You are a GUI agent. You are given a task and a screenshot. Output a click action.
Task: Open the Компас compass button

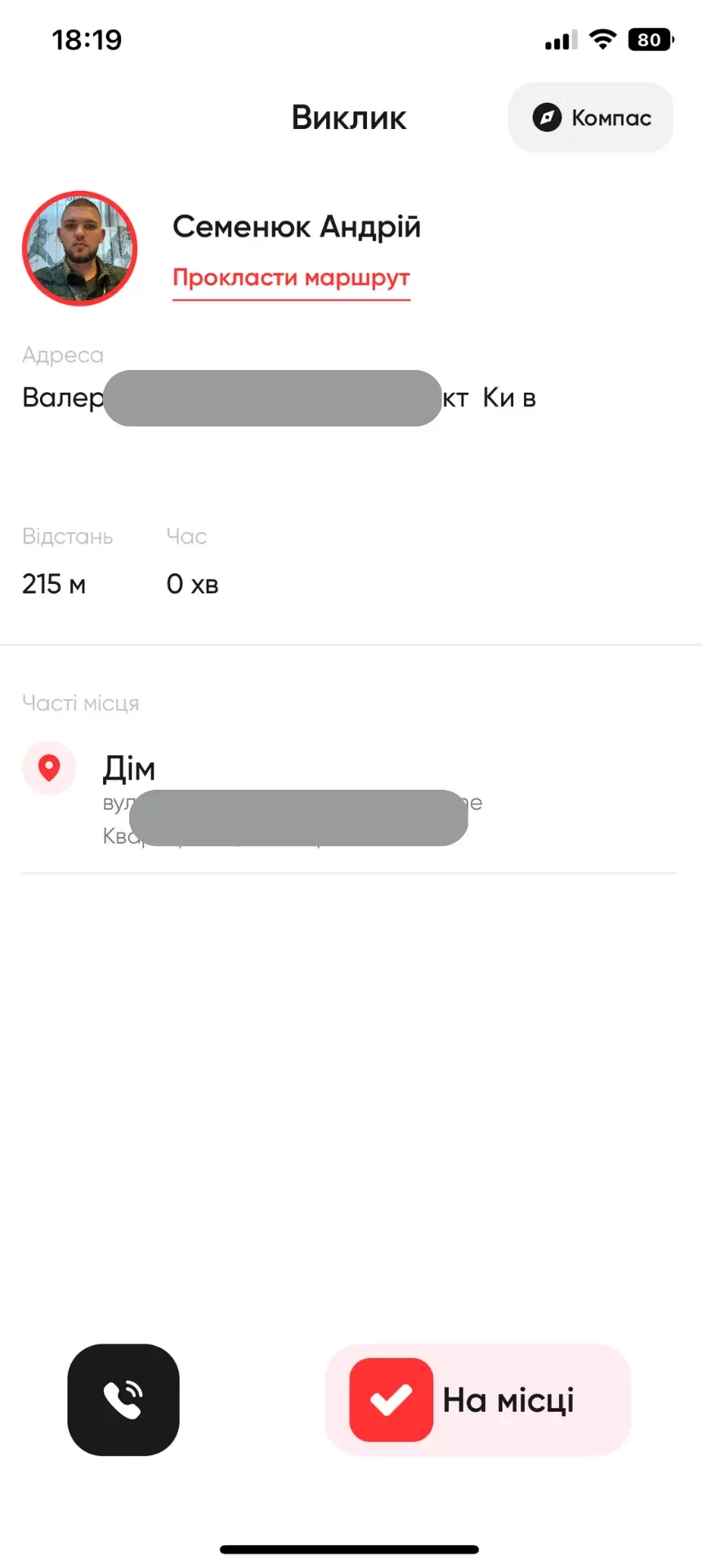click(591, 118)
